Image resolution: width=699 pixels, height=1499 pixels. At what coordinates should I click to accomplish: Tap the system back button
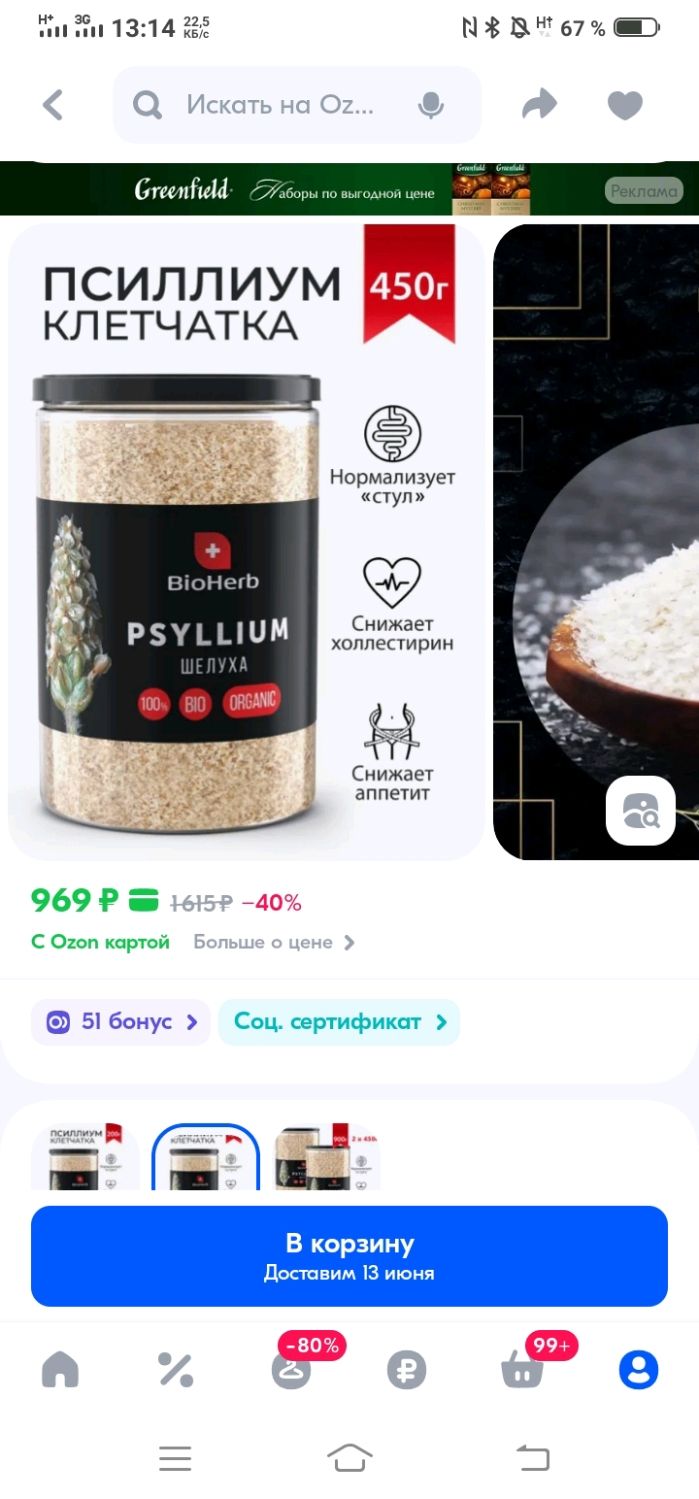click(x=533, y=1458)
